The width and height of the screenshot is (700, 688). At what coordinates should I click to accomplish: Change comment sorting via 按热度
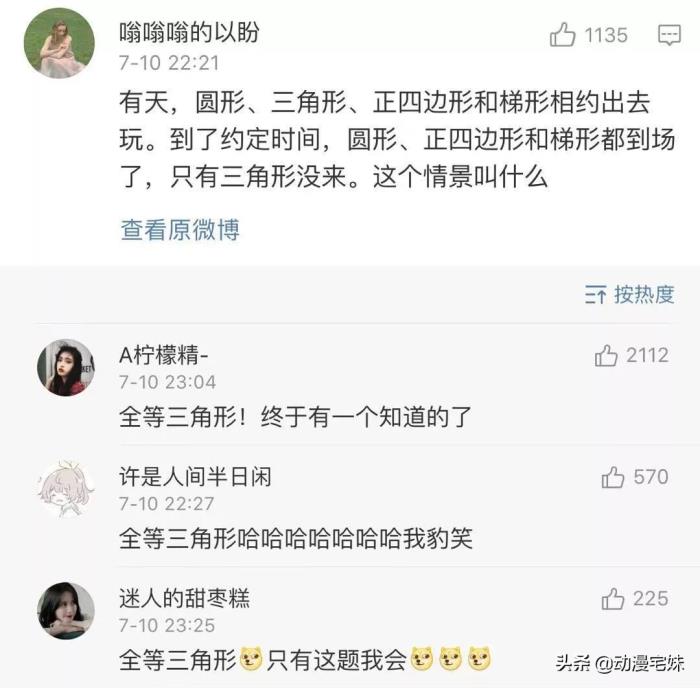(x=630, y=294)
